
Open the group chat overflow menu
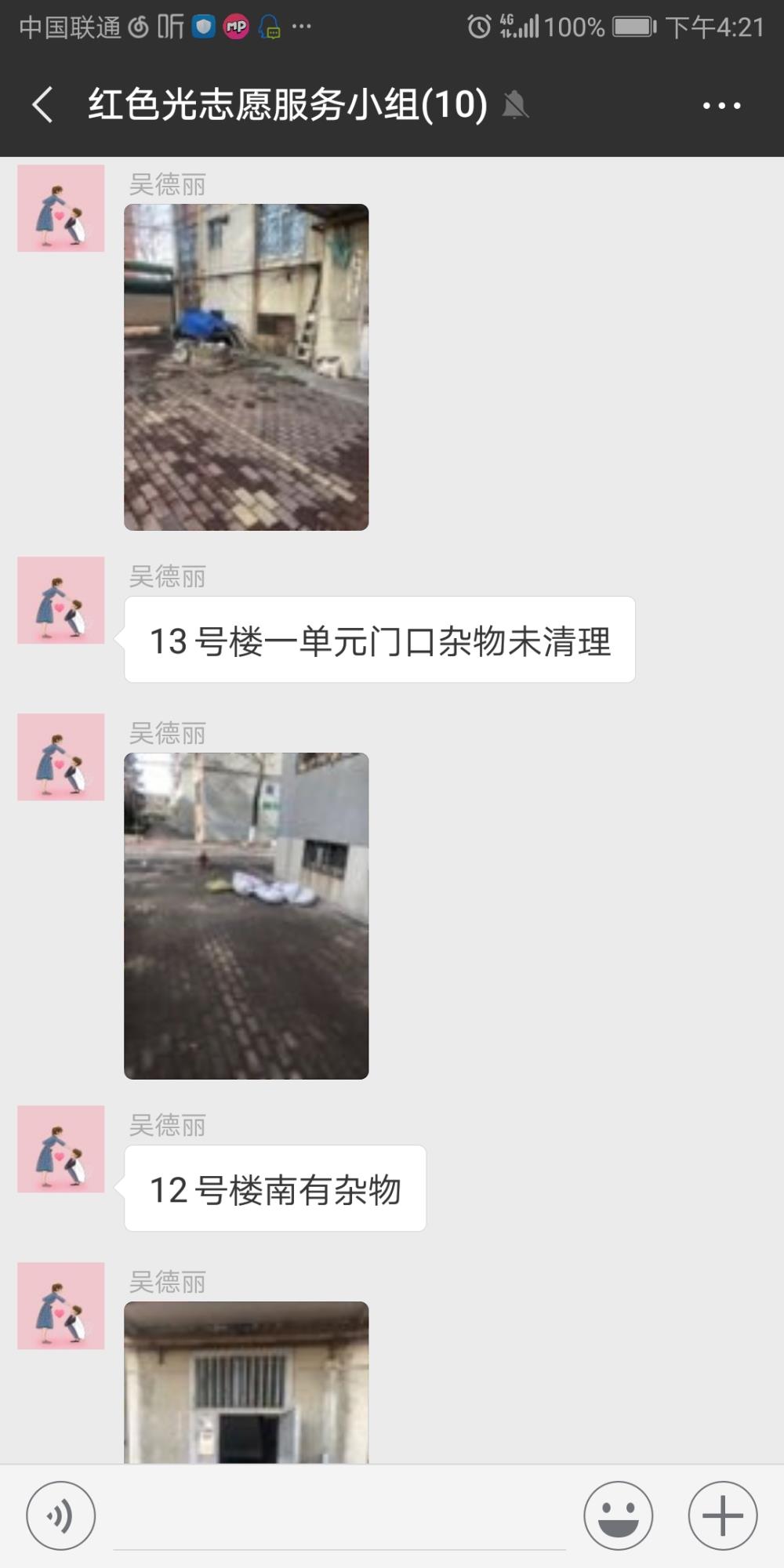(x=722, y=105)
